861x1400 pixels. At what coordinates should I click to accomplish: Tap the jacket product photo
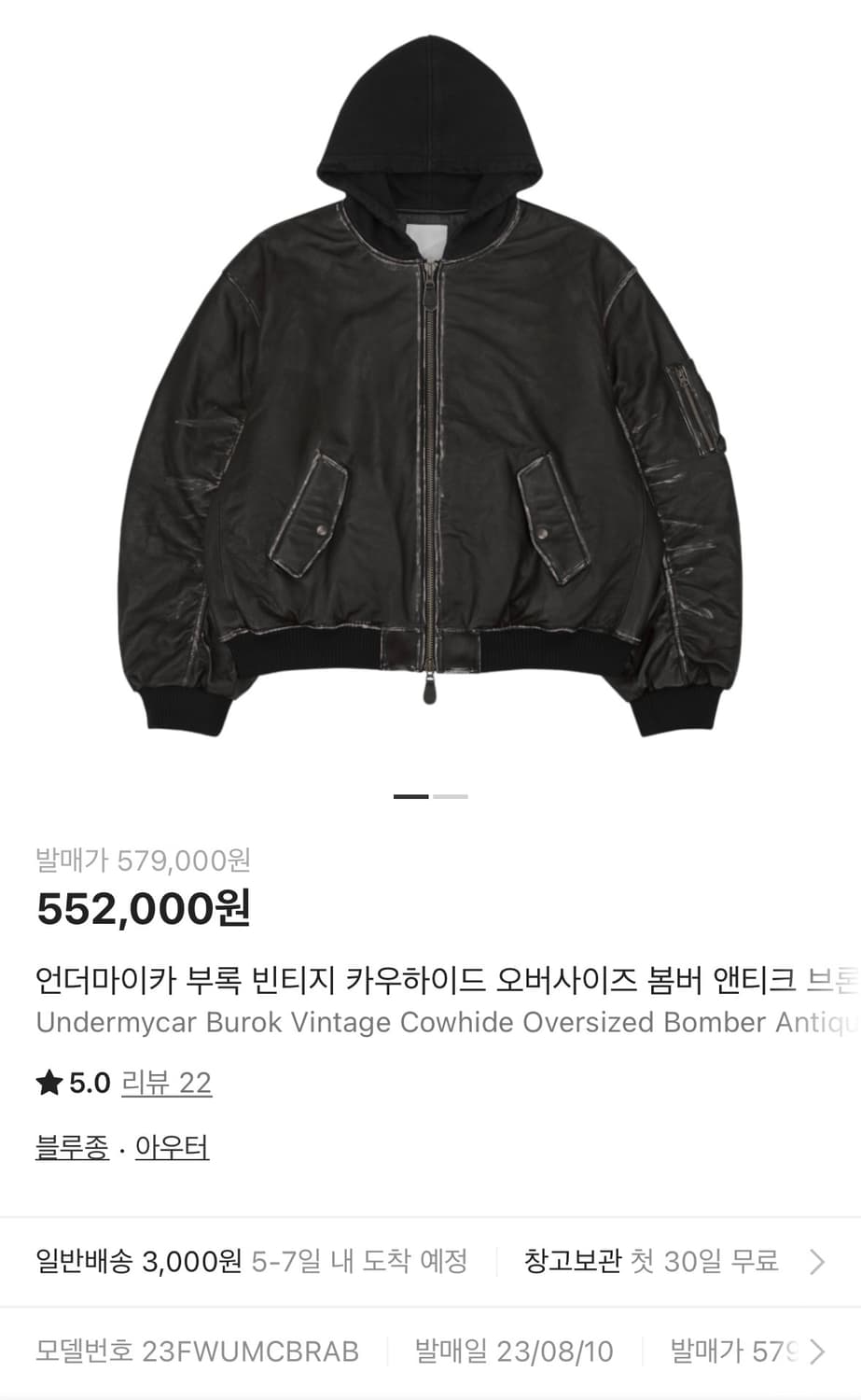[429, 392]
